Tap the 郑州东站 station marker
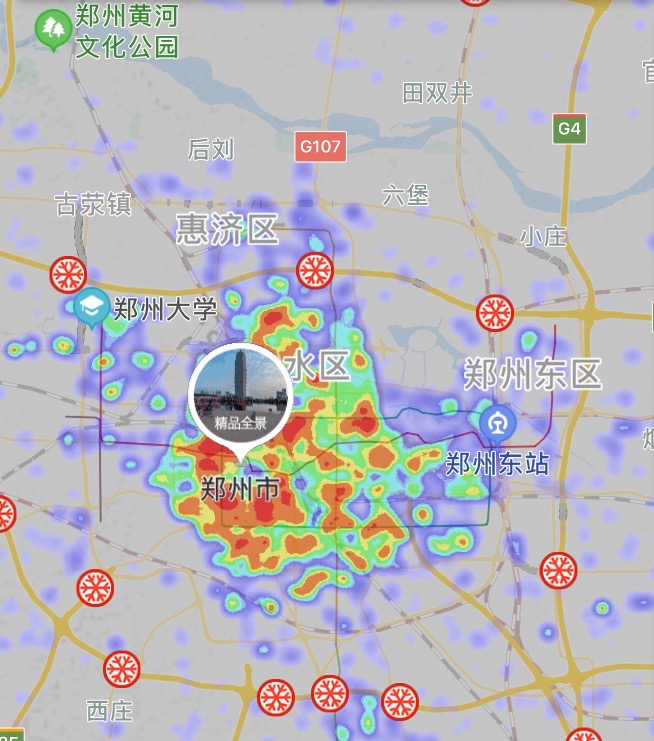654x741 pixels. (496, 423)
